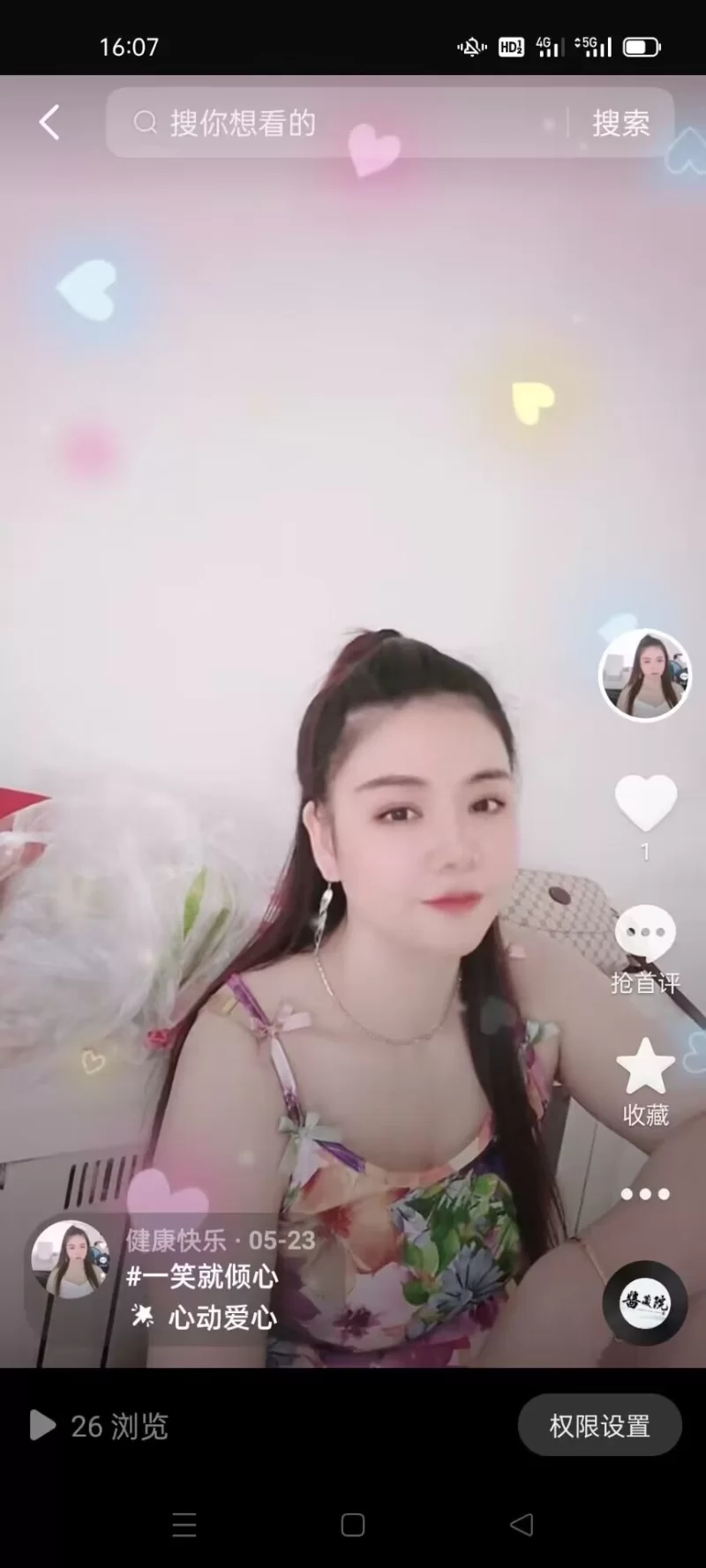Like this video with the heart icon

645,803
